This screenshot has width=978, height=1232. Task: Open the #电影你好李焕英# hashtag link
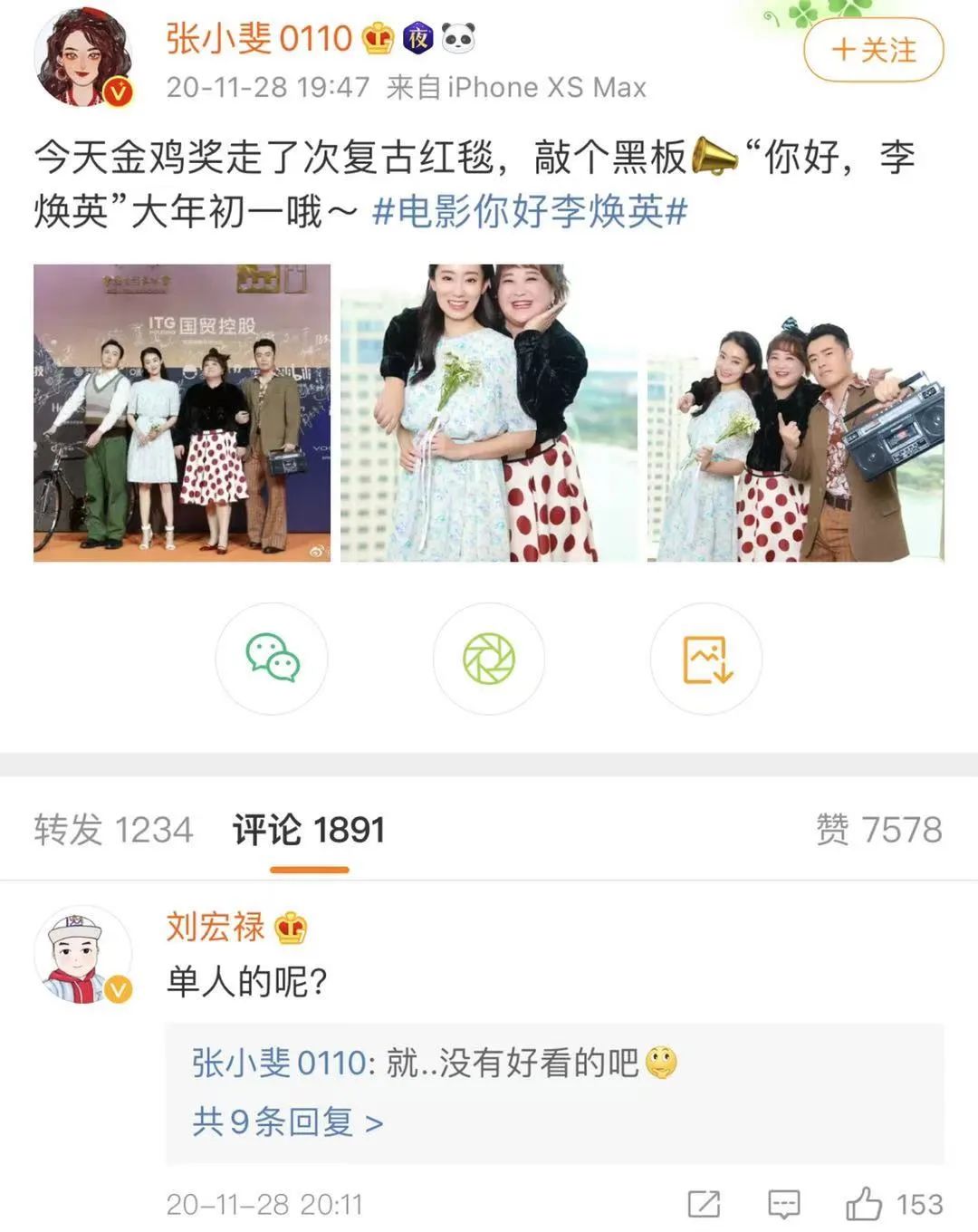click(530, 212)
